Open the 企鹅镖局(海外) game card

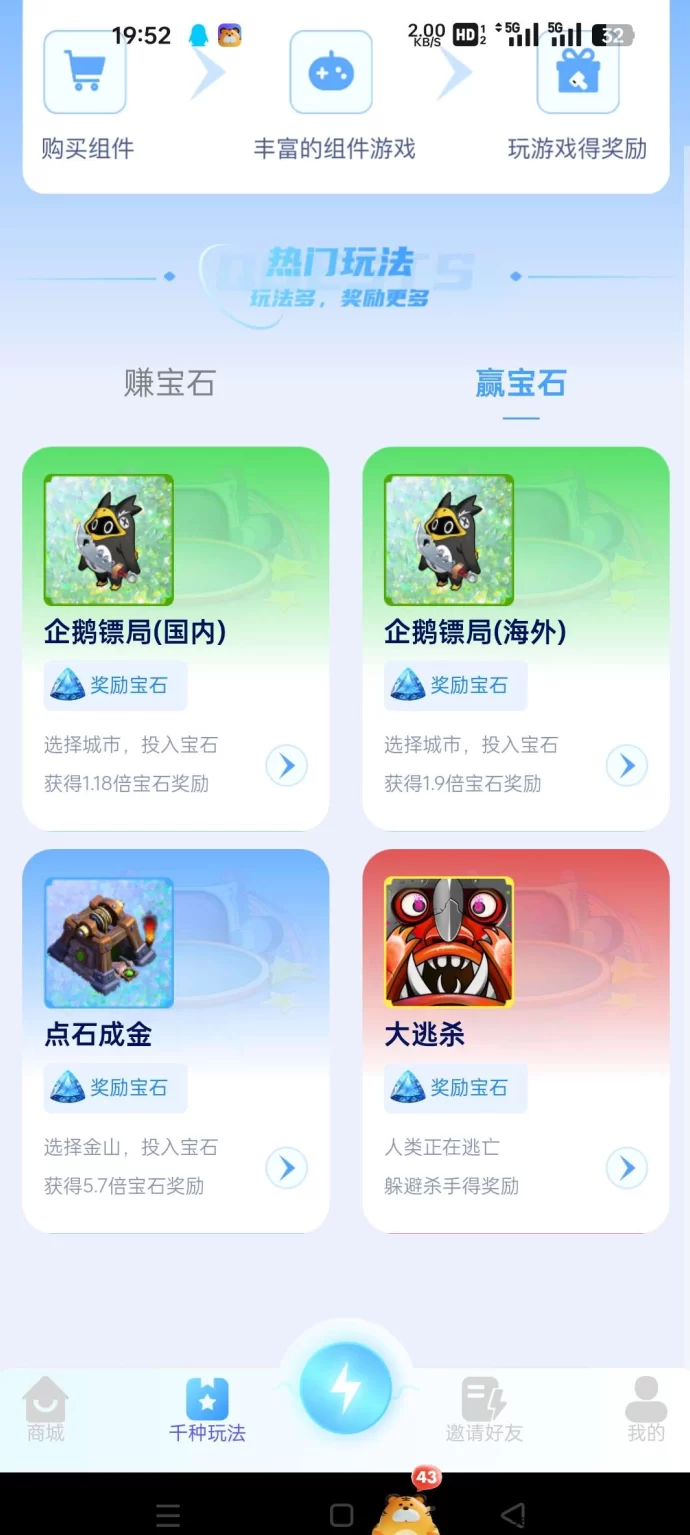click(x=515, y=638)
